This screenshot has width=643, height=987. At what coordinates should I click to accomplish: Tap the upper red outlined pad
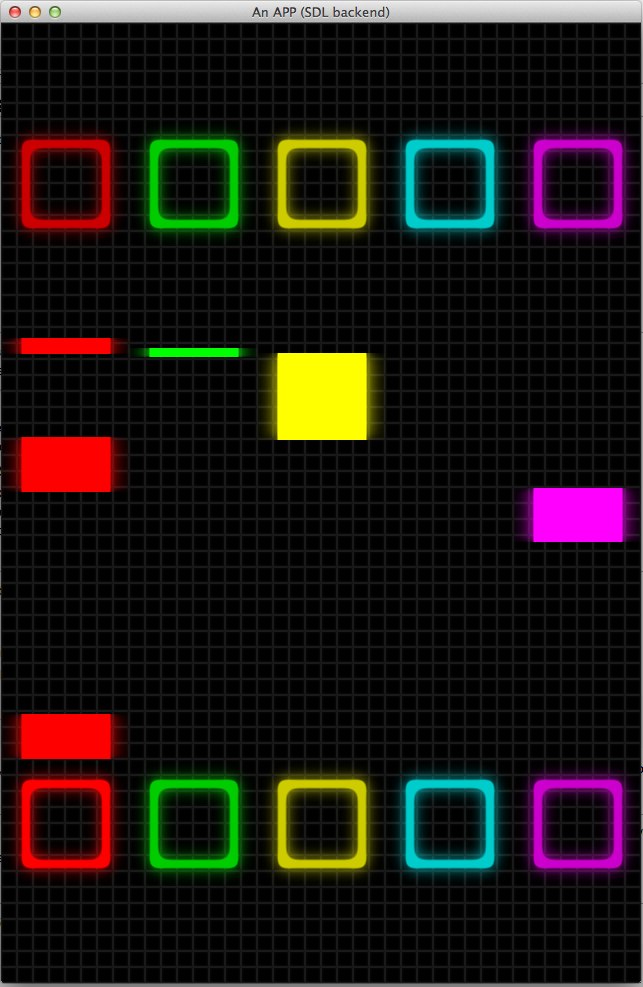(66, 184)
